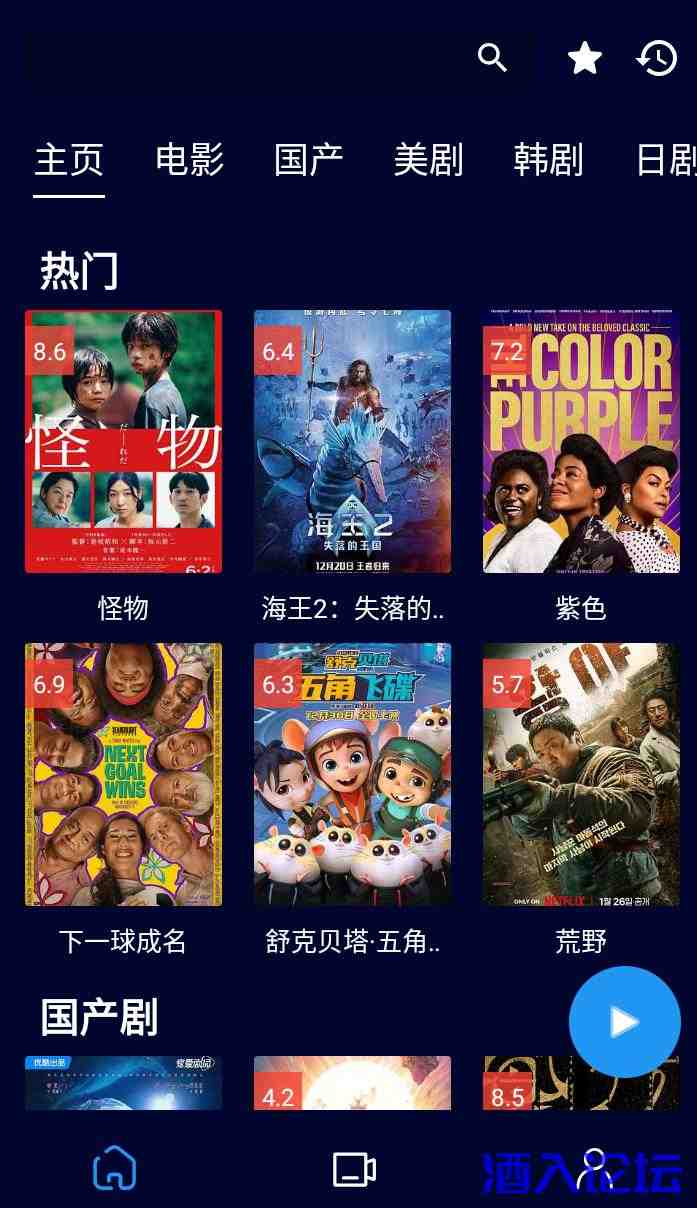
Task: Open the movie 紫色
Action: 581,441
